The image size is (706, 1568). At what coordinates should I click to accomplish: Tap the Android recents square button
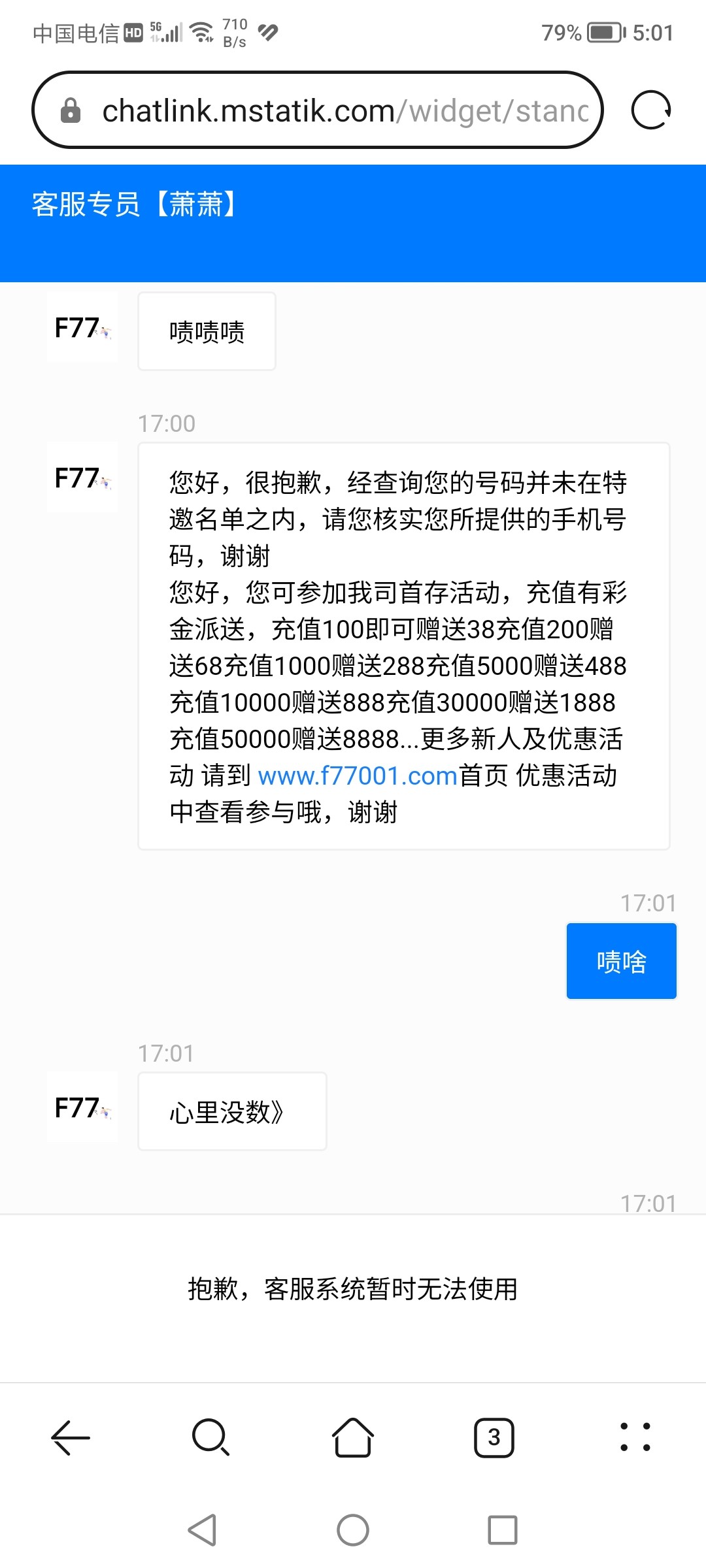[x=502, y=1530]
